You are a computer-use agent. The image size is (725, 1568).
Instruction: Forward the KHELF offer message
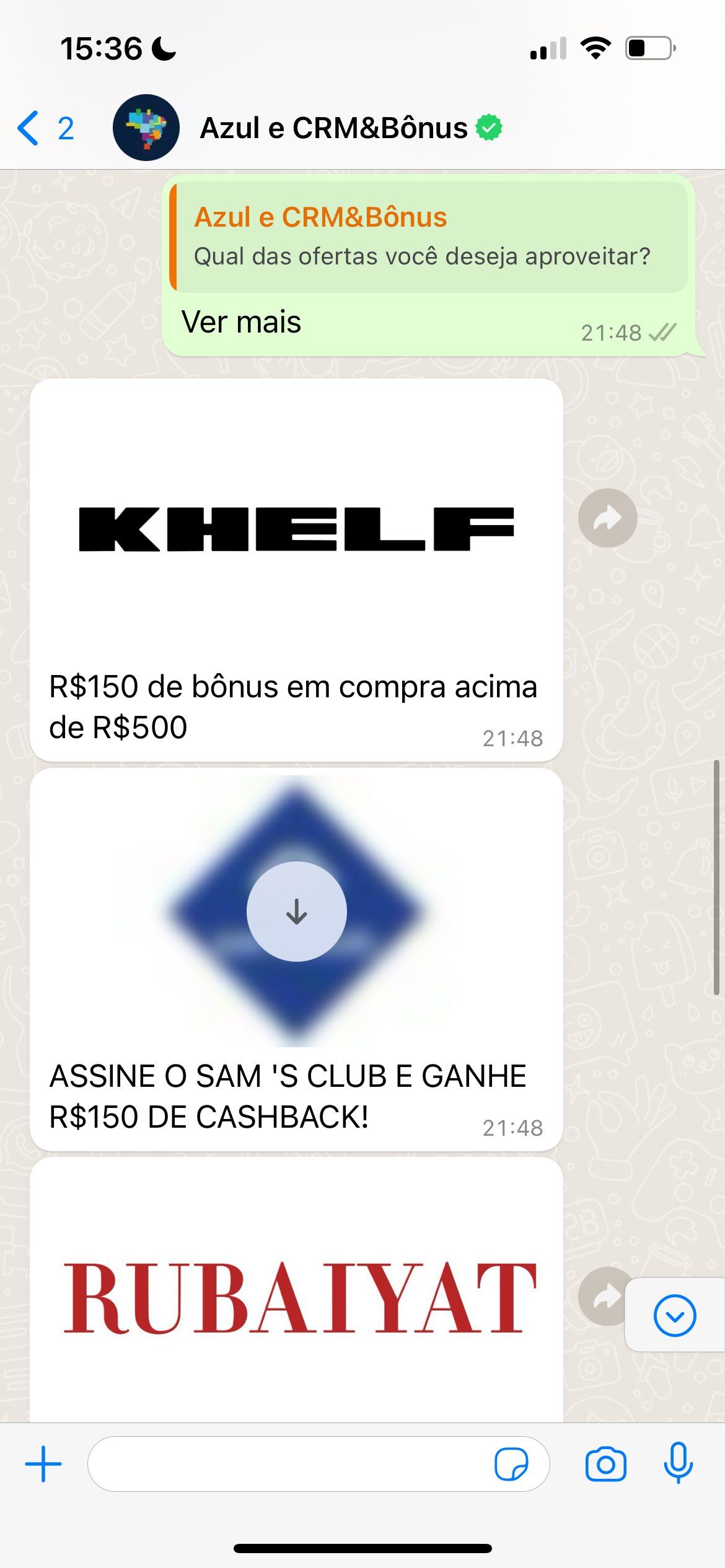[x=607, y=518]
